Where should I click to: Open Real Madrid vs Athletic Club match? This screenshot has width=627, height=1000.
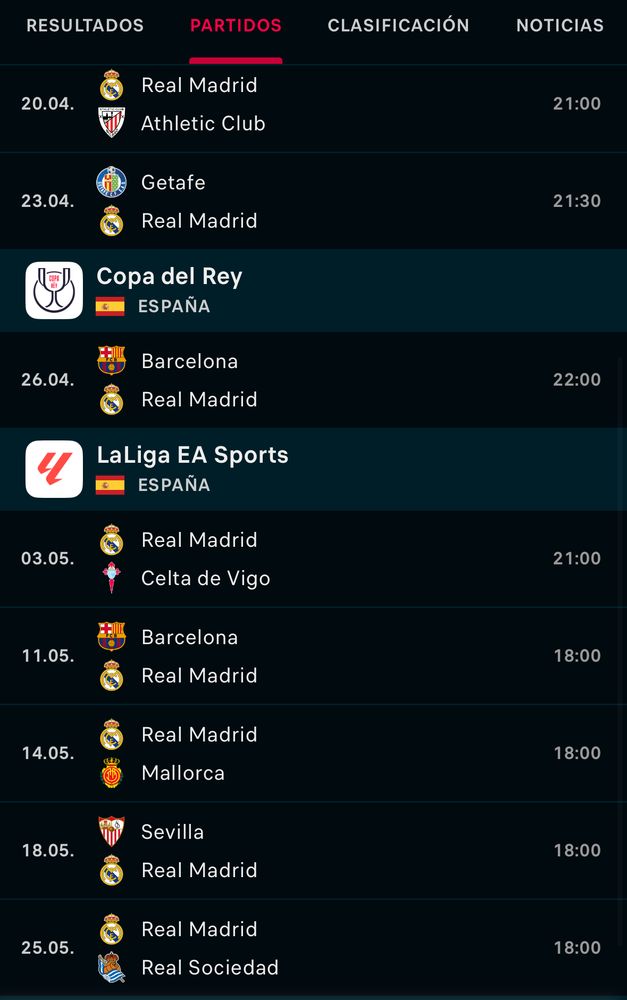(x=313, y=104)
